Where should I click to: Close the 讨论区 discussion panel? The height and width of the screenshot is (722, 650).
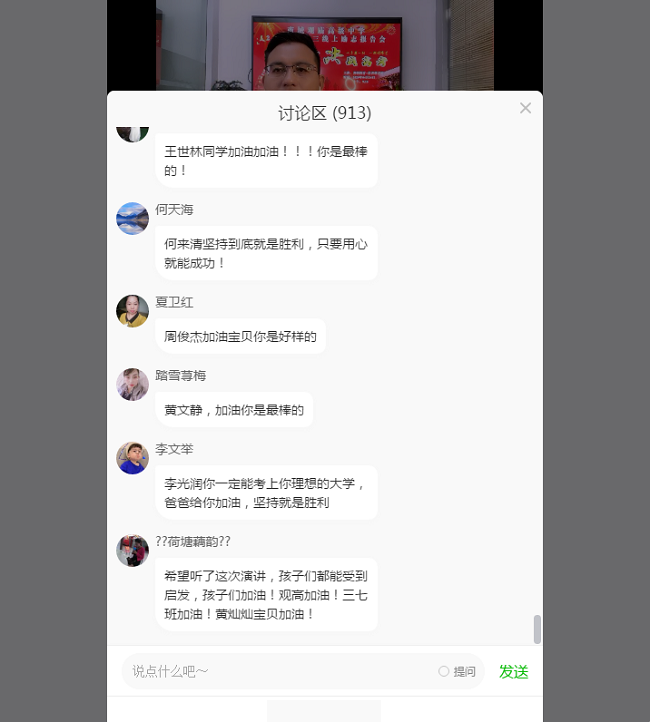[525, 108]
